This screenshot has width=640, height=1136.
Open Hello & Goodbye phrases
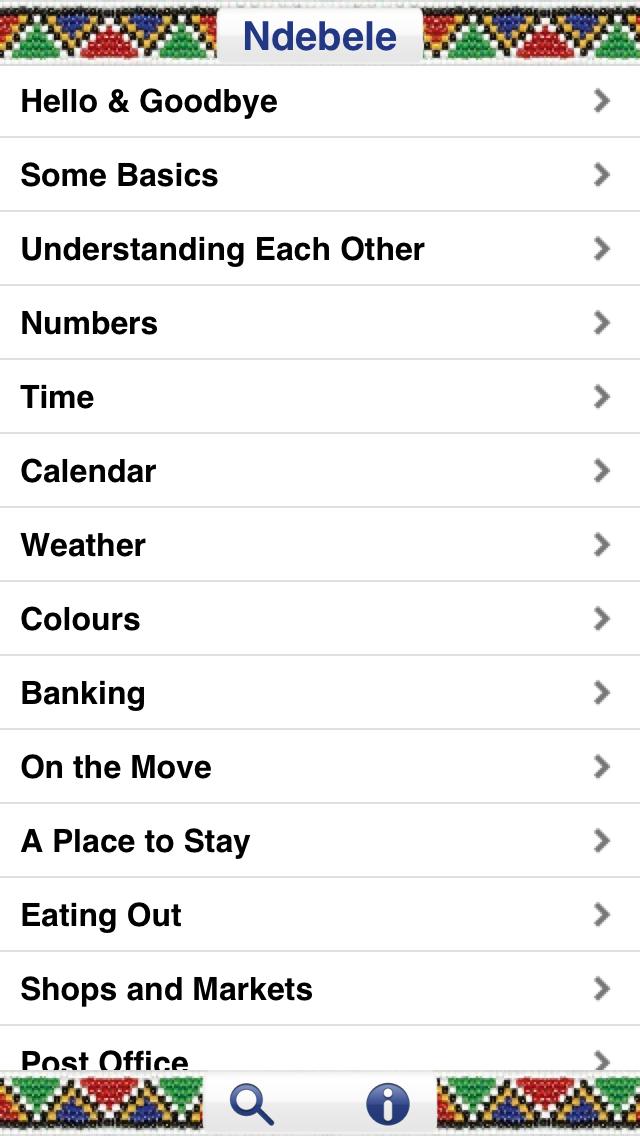point(320,101)
